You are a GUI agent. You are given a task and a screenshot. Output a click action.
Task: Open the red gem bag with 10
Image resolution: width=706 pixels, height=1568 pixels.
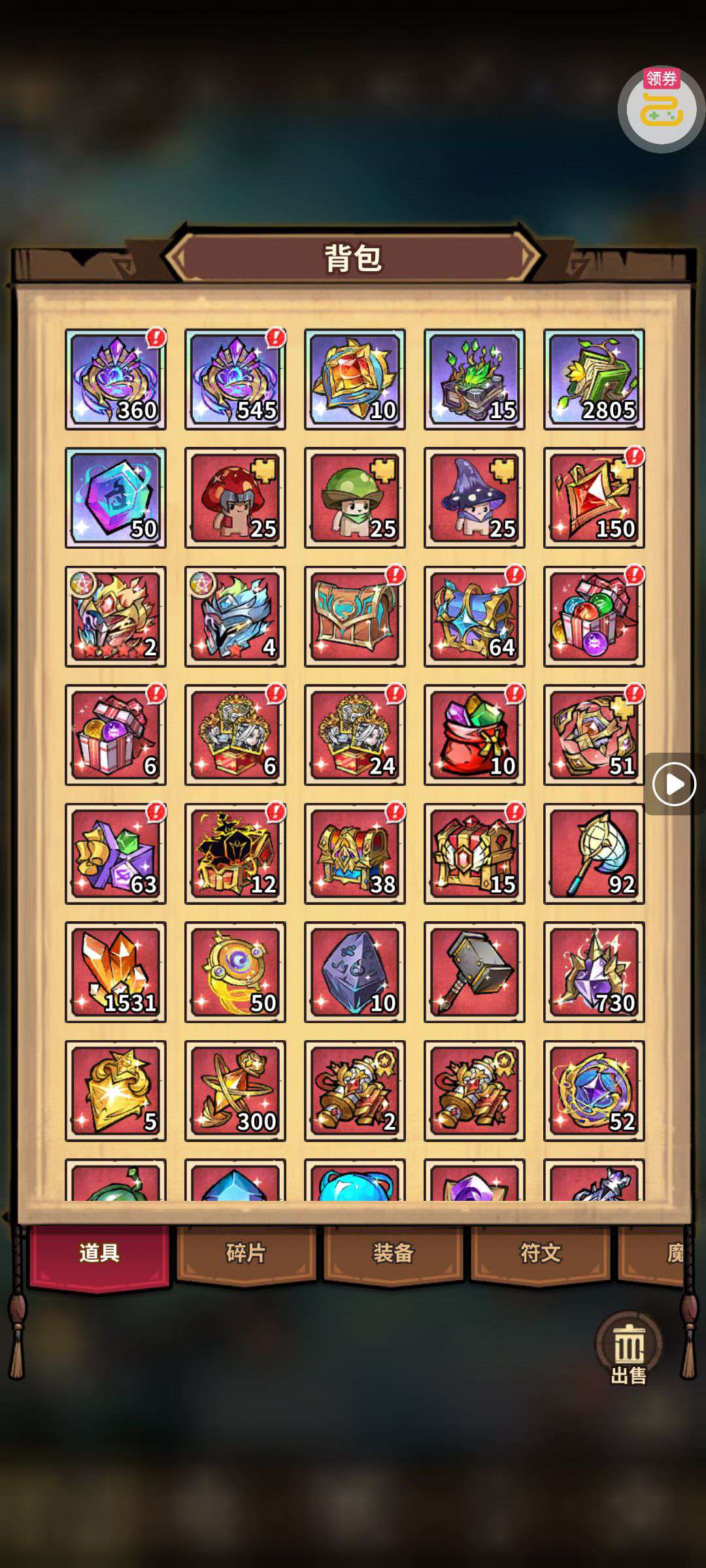click(474, 734)
